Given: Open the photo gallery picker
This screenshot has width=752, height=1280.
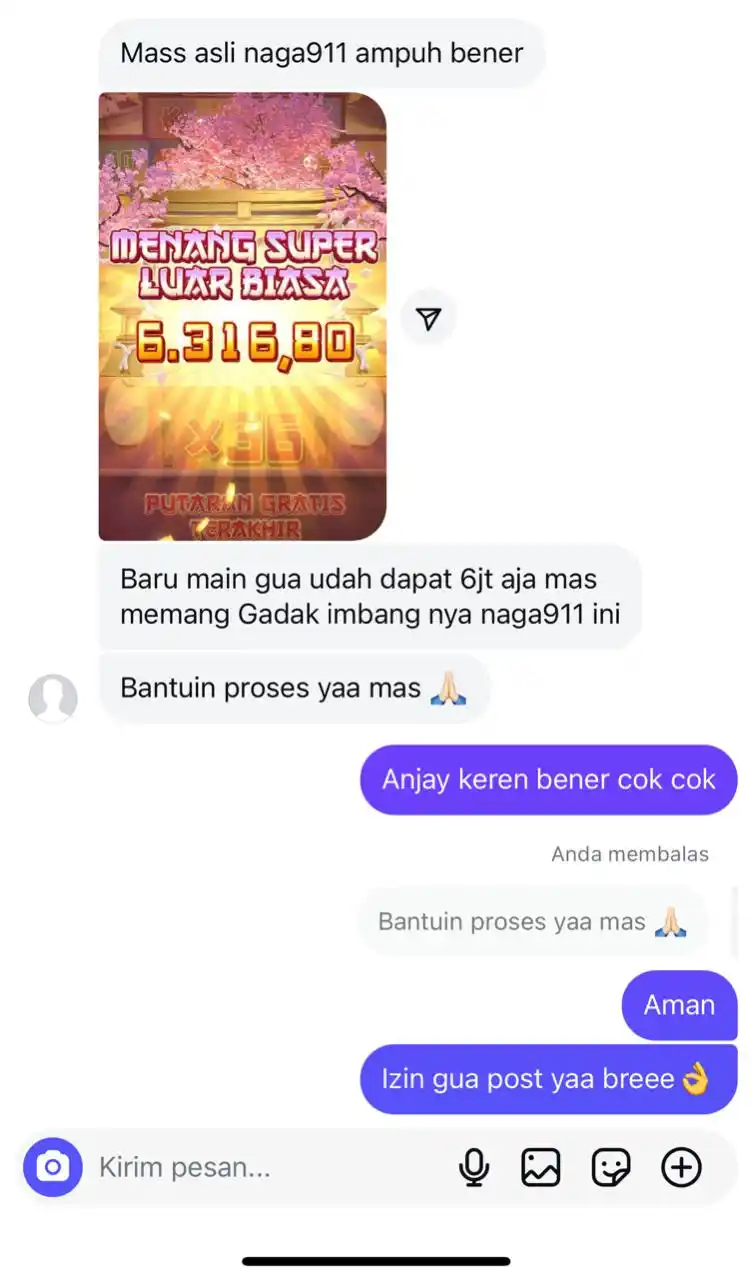Looking at the screenshot, I should 541,1167.
